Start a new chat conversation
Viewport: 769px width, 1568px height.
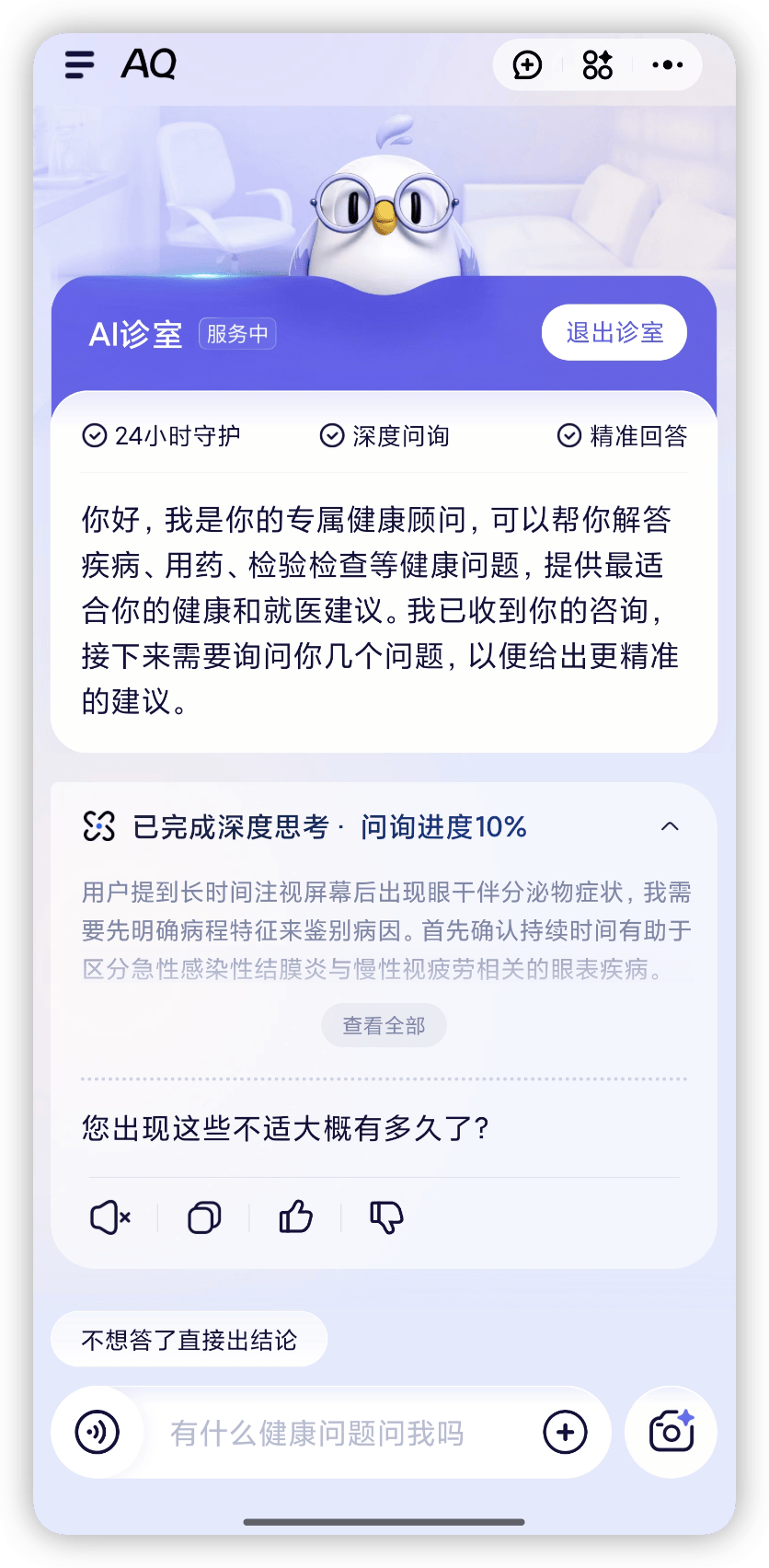click(x=527, y=65)
